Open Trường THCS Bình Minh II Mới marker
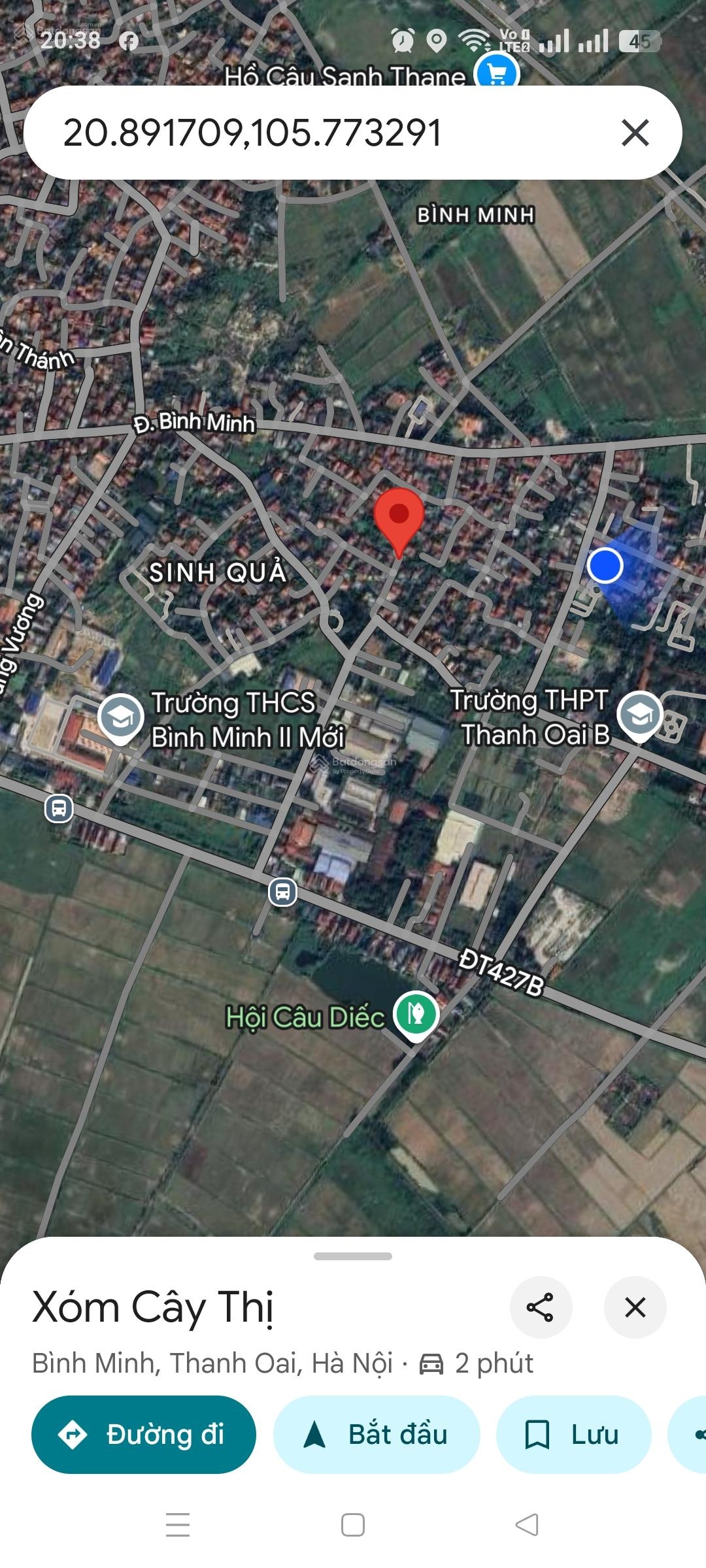This screenshot has width=706, height=1568. [x=121, y=717]
